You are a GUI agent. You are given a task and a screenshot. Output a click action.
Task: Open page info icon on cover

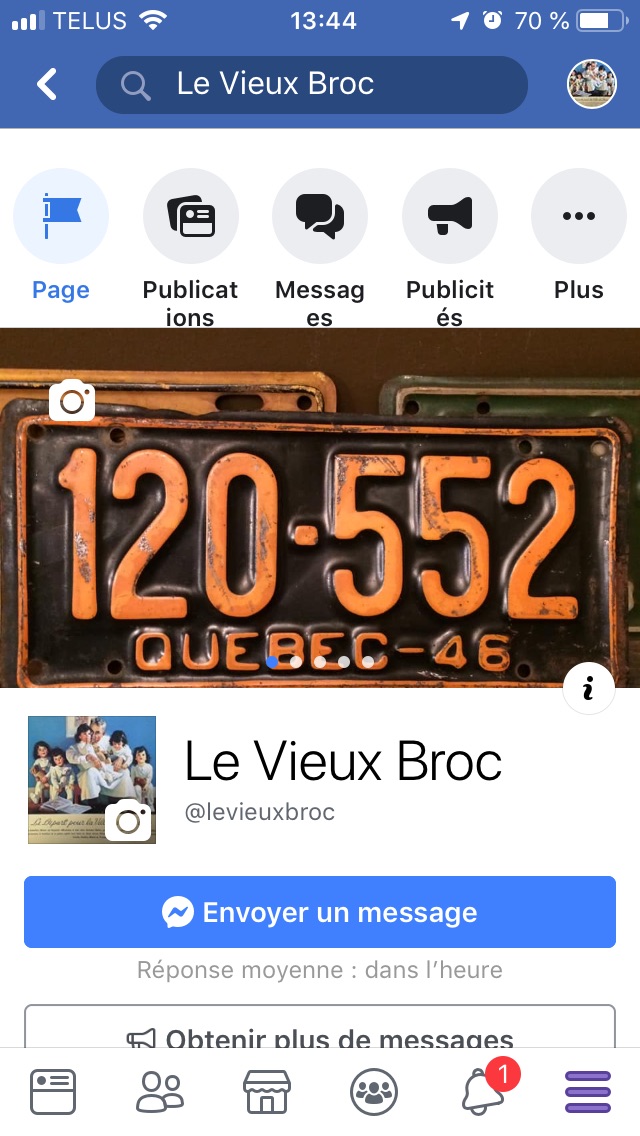click(589, 688)
